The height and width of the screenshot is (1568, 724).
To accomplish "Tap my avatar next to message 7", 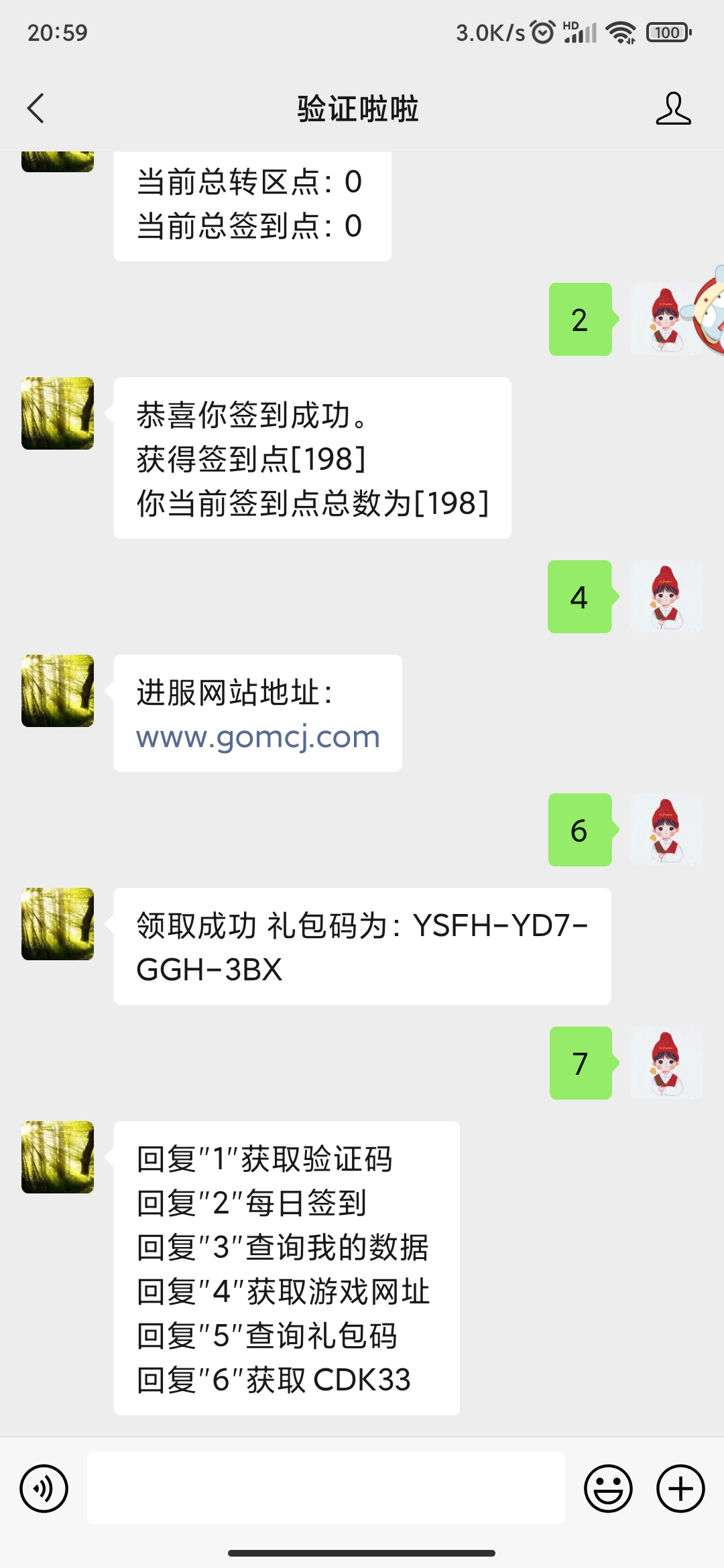I will coord(666,1063).
